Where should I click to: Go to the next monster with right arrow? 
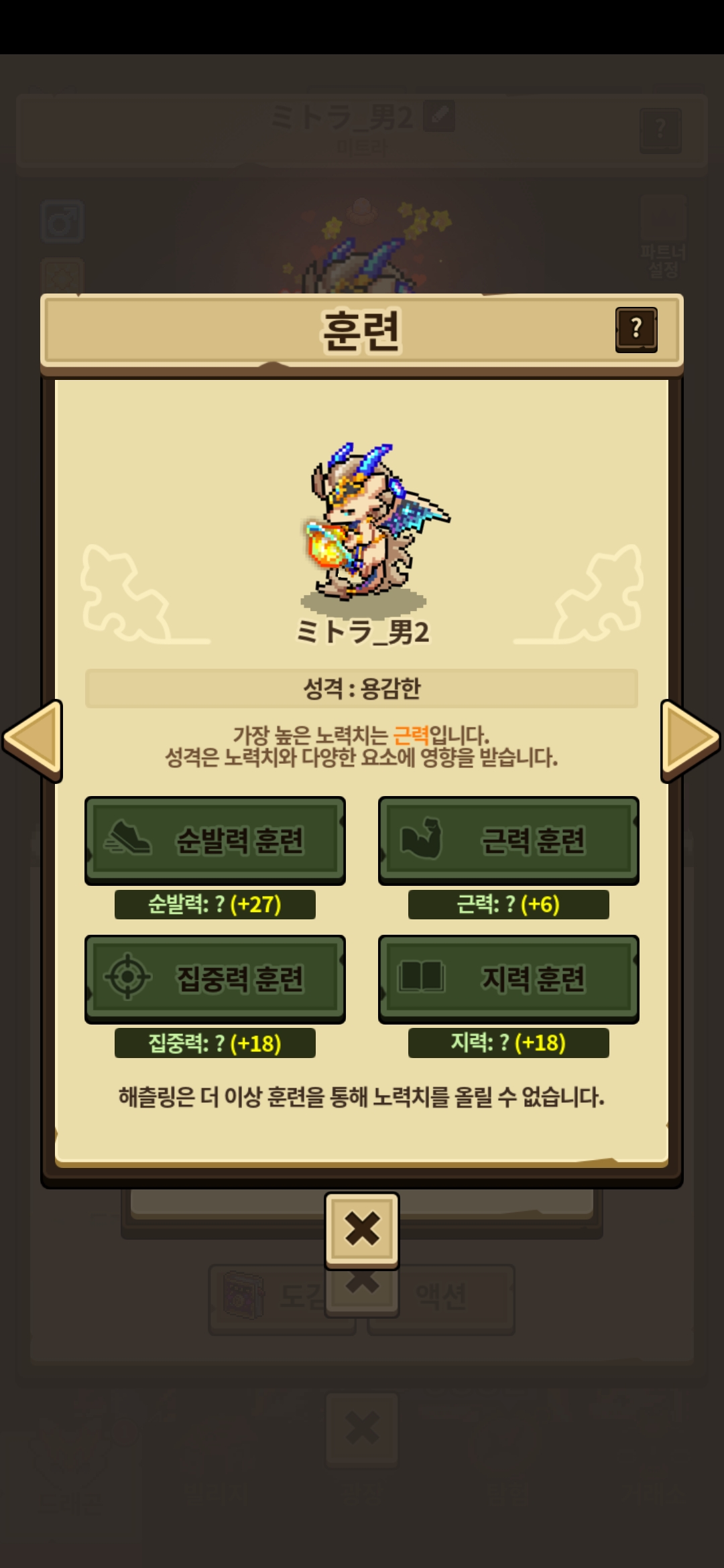pyautogui.click(x=689, y=739)
